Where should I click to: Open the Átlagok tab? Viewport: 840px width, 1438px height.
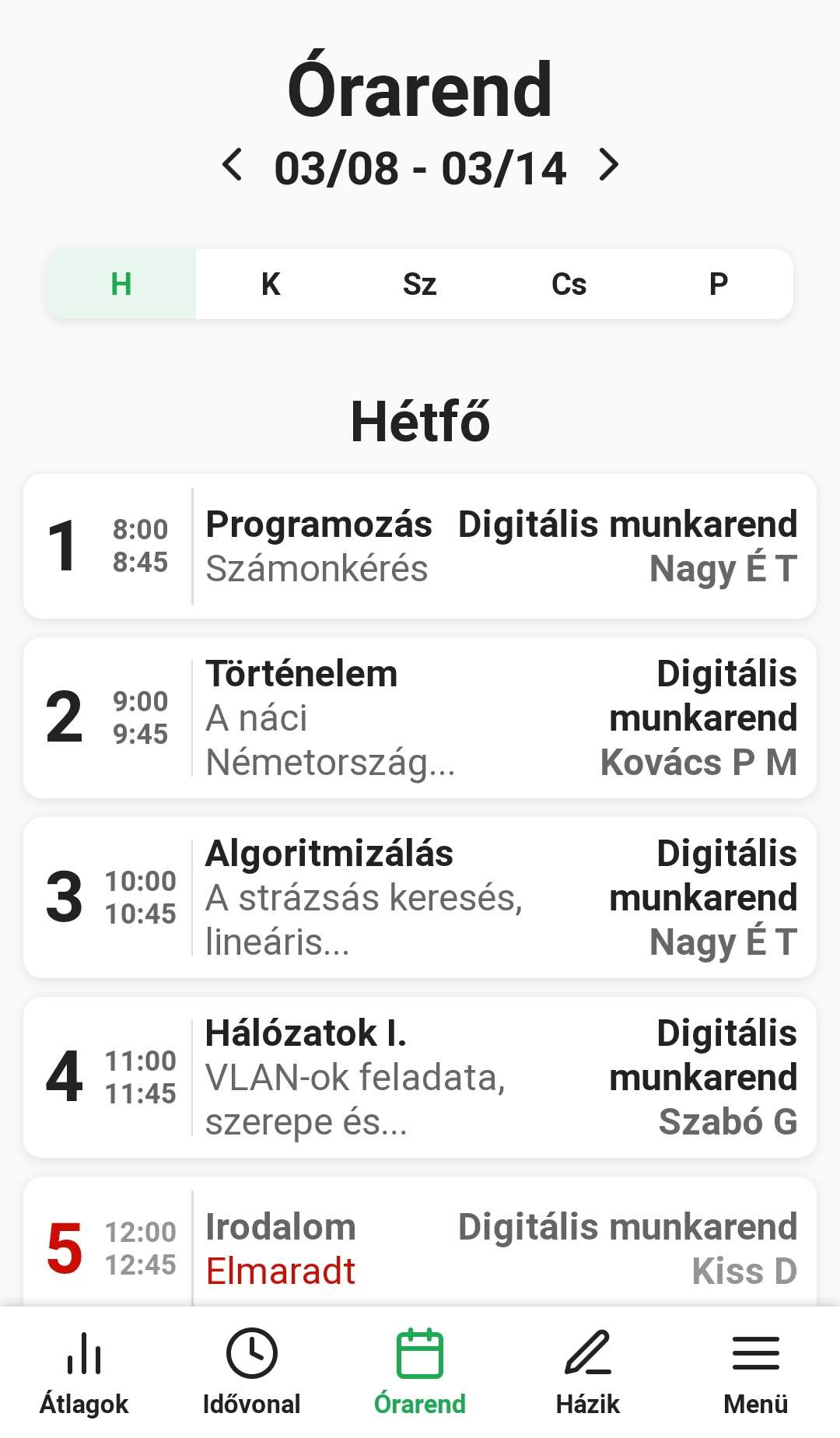[x=84, y=1371]
